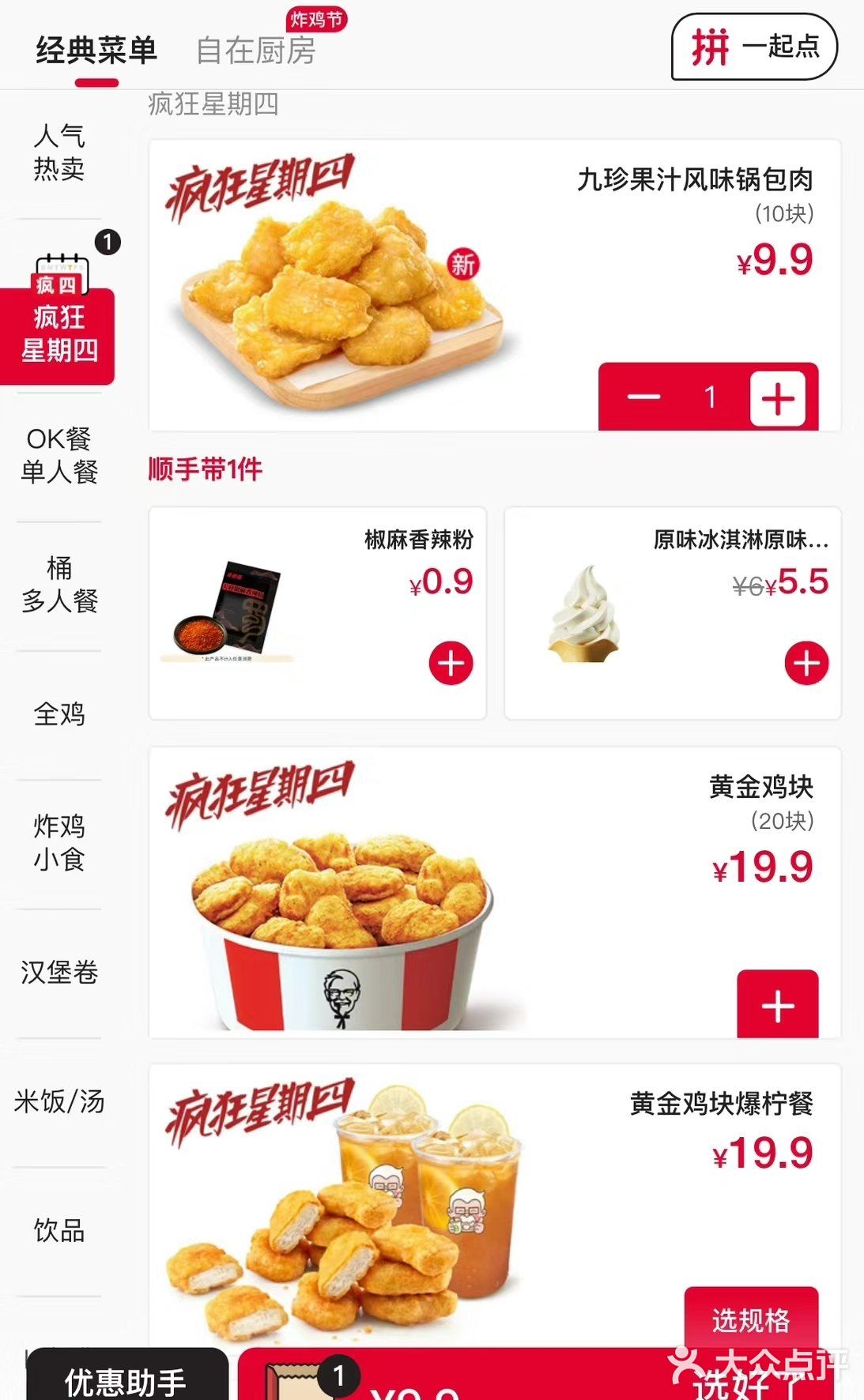
Task: Switch to the 自在厨房 tab
Action: pyautogui.click(x=255, y=51)
